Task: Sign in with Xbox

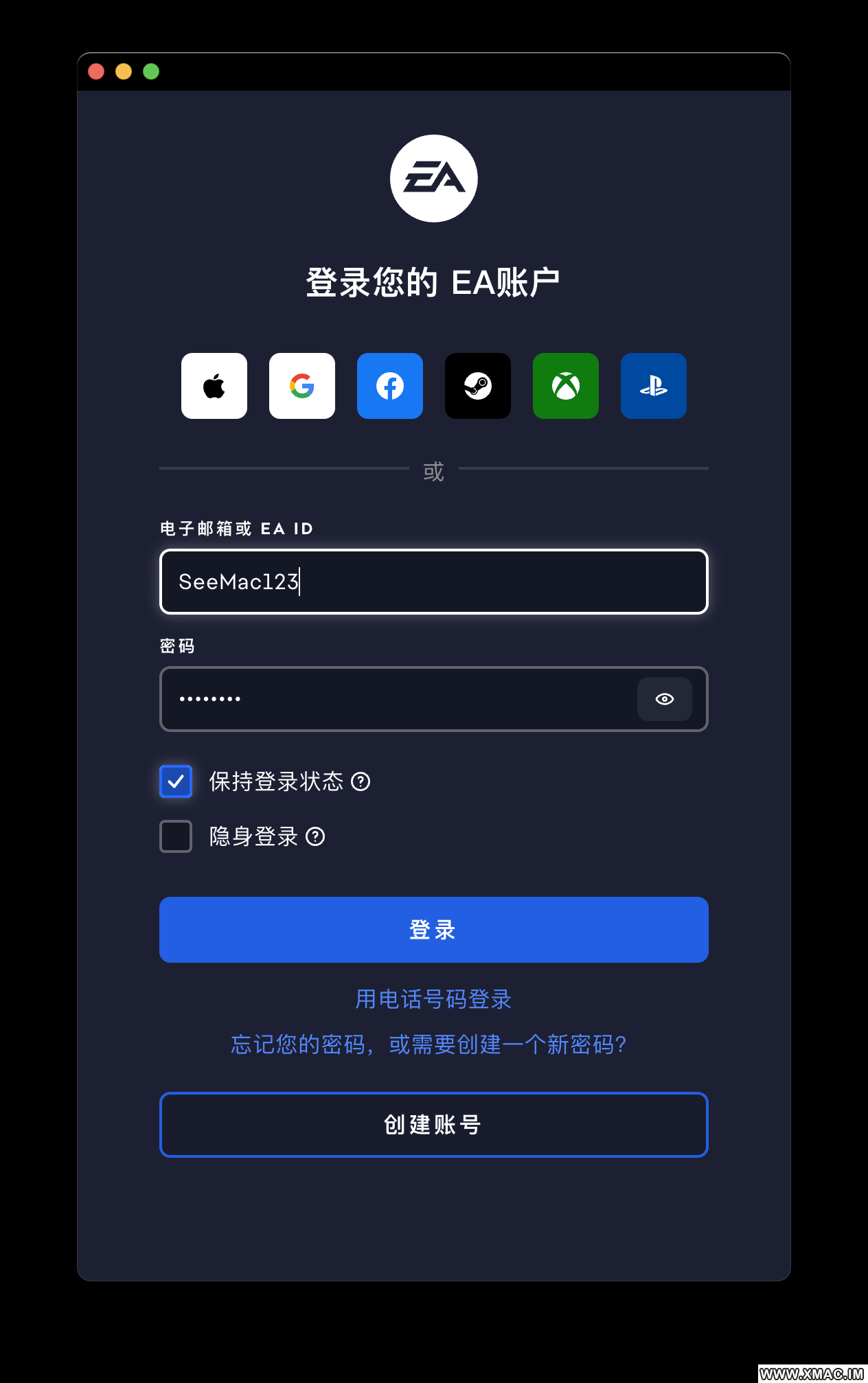Action: click(566, 386)
